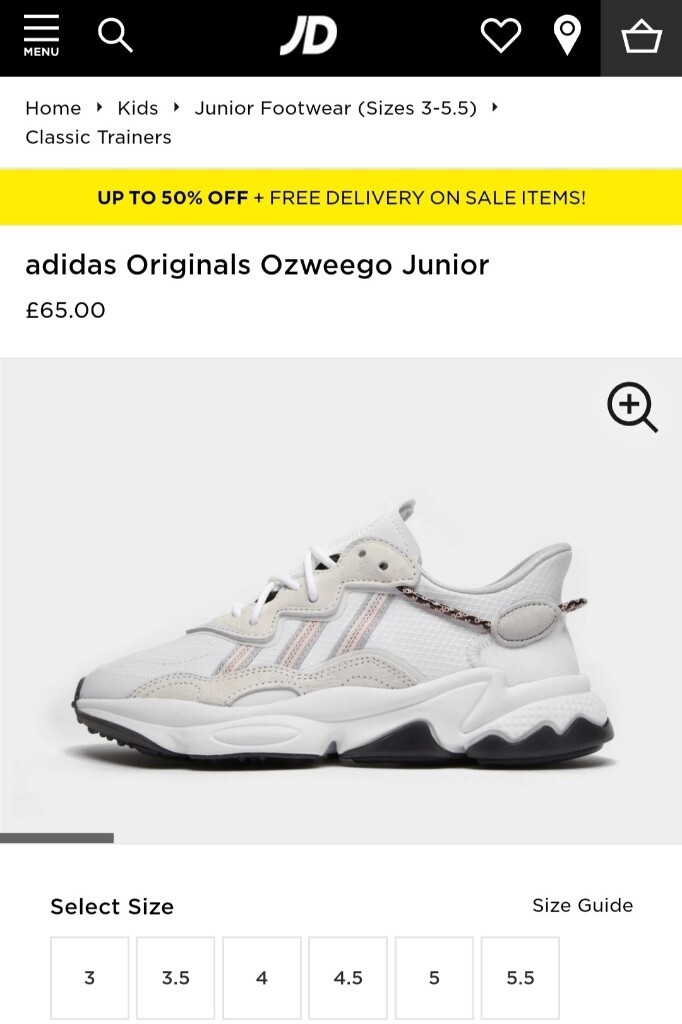Tap the JD logo to go home

pyautogui.click(x=308, y=37)
